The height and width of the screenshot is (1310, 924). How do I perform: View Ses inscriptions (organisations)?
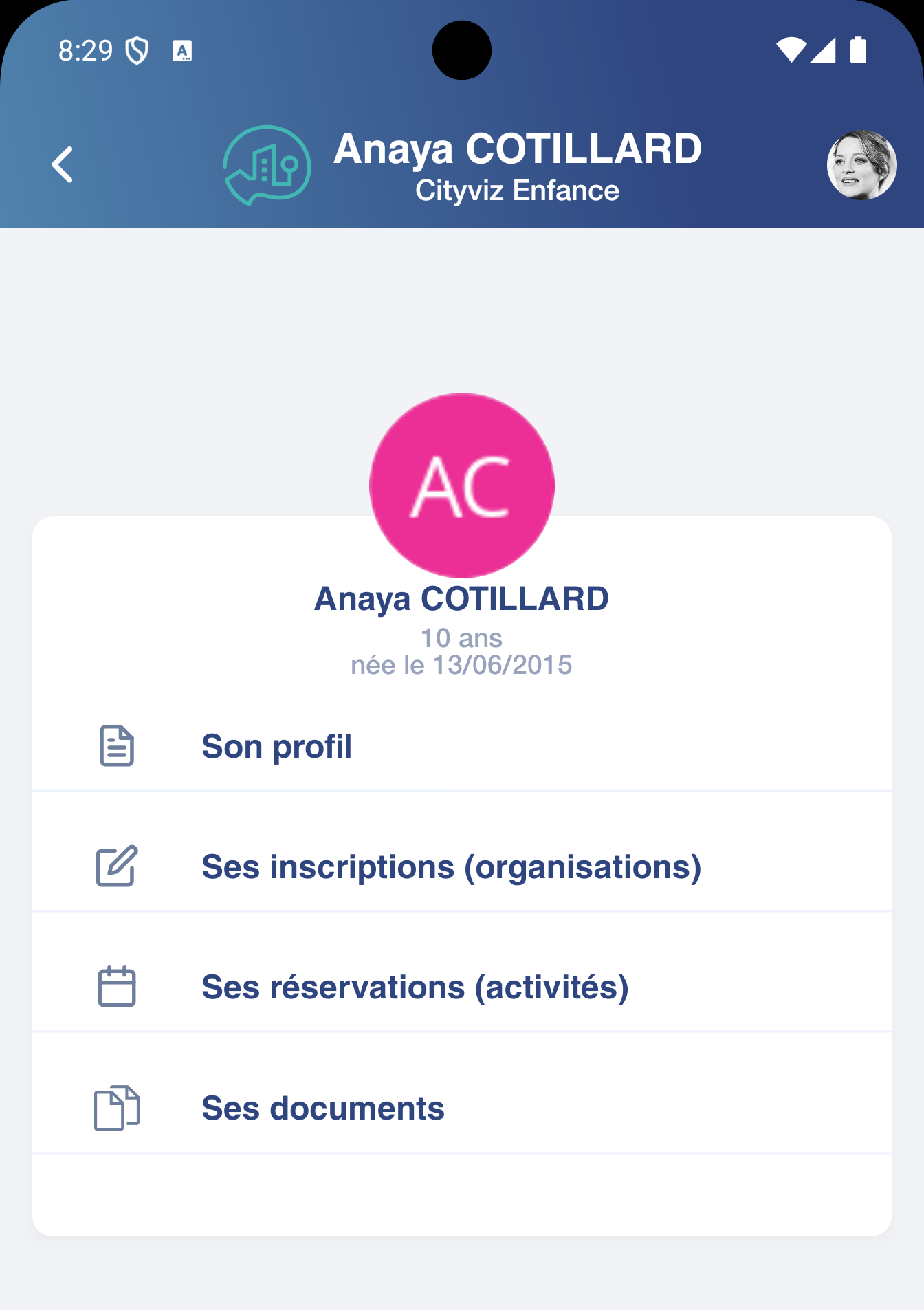tap(451, 866)
